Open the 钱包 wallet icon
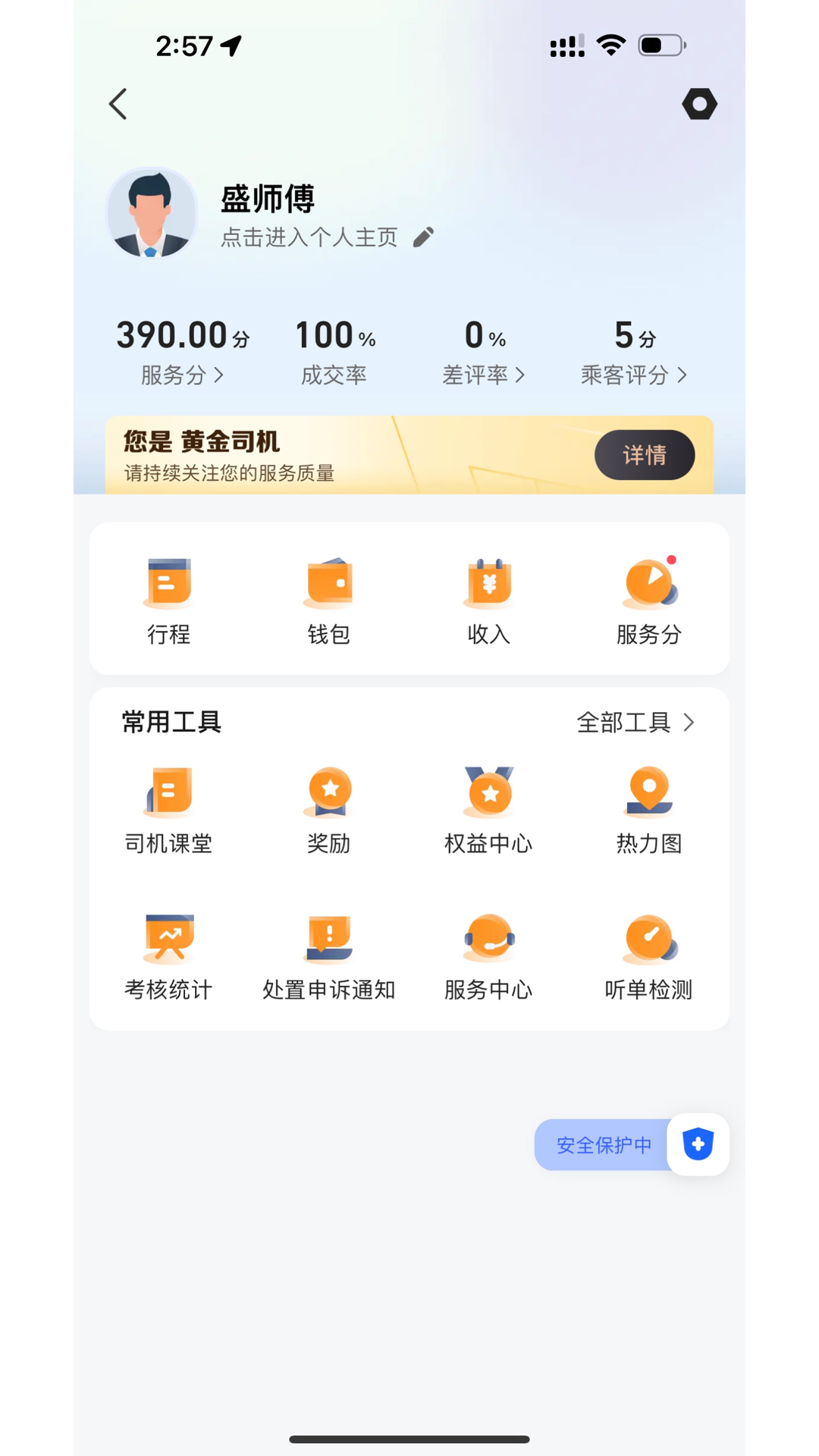The image size is (819, 1456). (x=328, y=598)
